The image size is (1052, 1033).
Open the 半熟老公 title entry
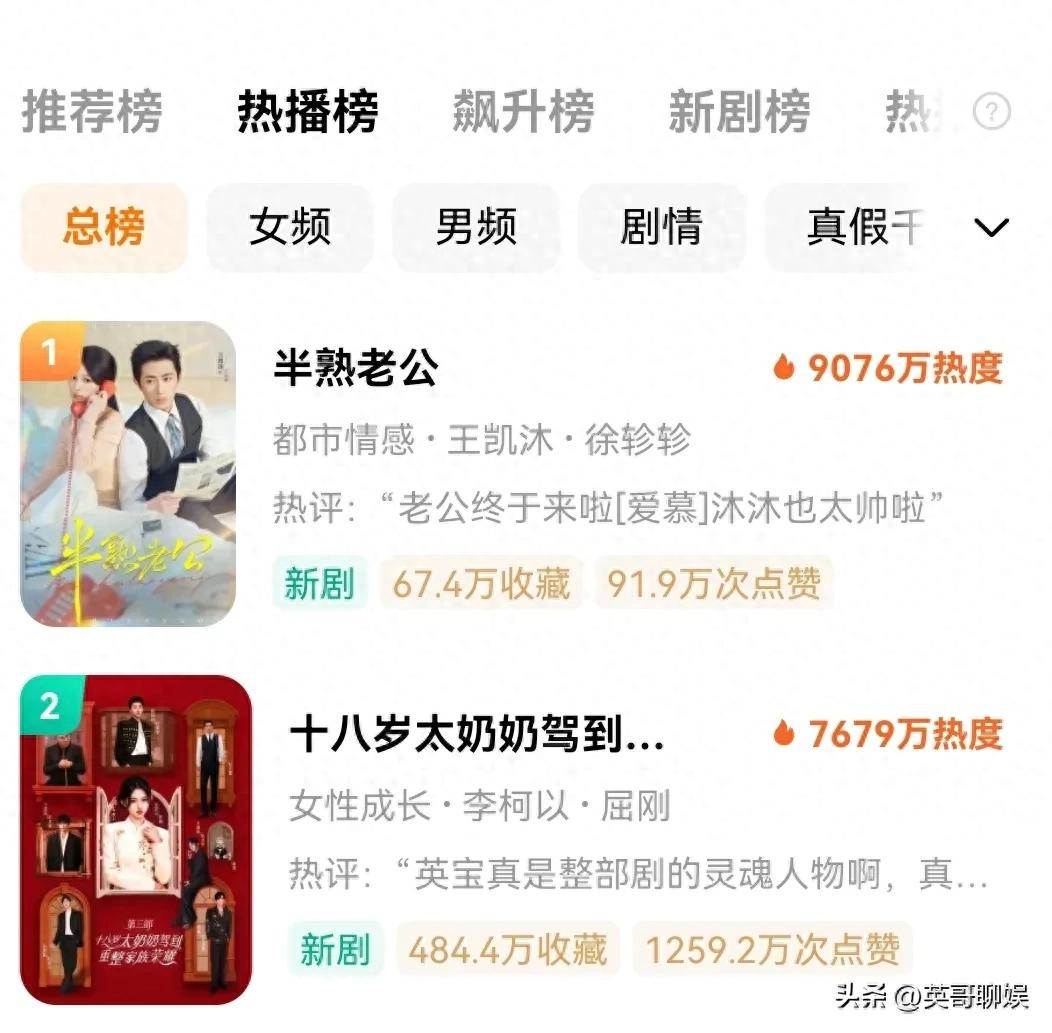356,369
